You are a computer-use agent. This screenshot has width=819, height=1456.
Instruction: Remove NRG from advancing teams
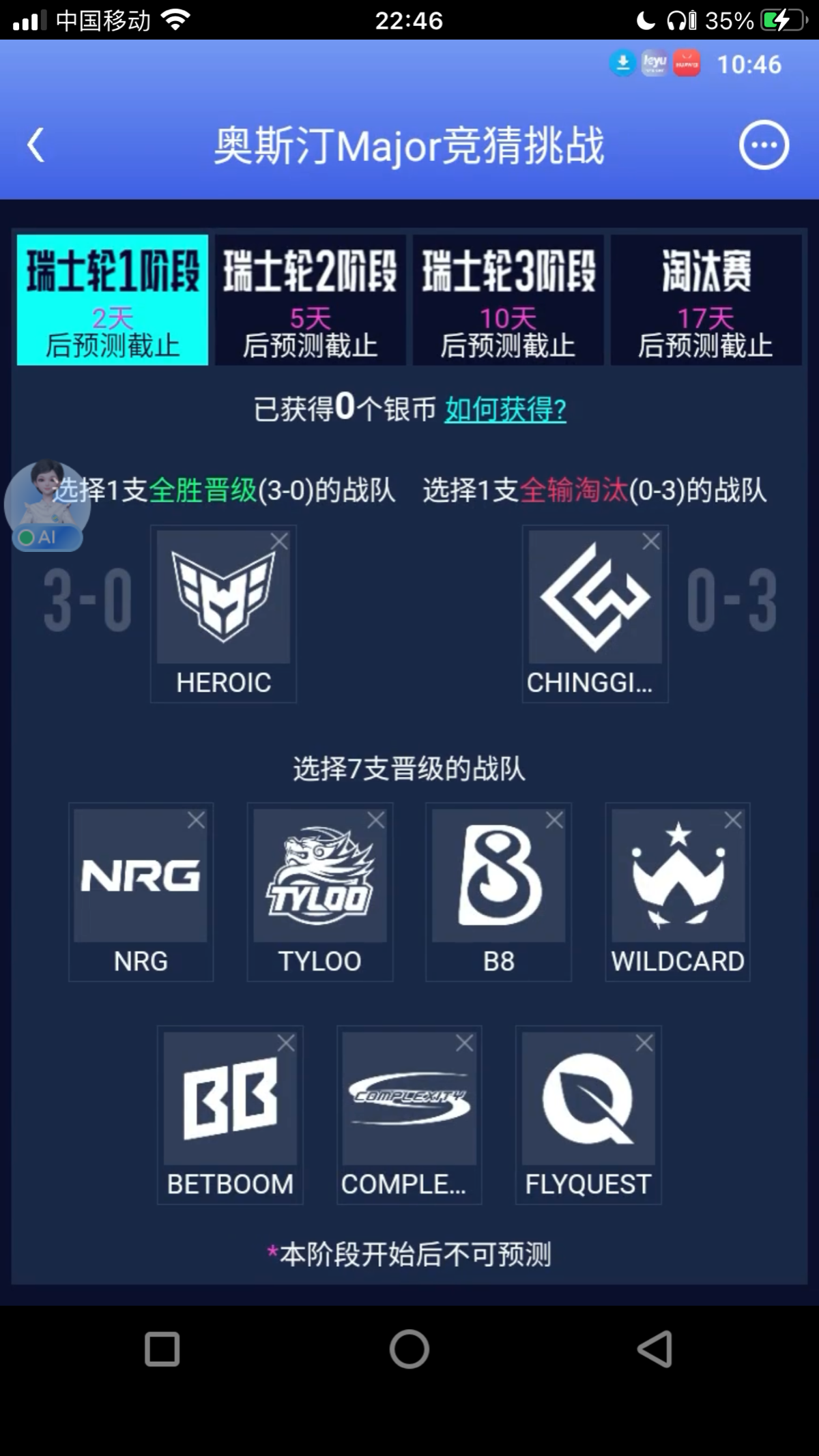coord(197,820)
